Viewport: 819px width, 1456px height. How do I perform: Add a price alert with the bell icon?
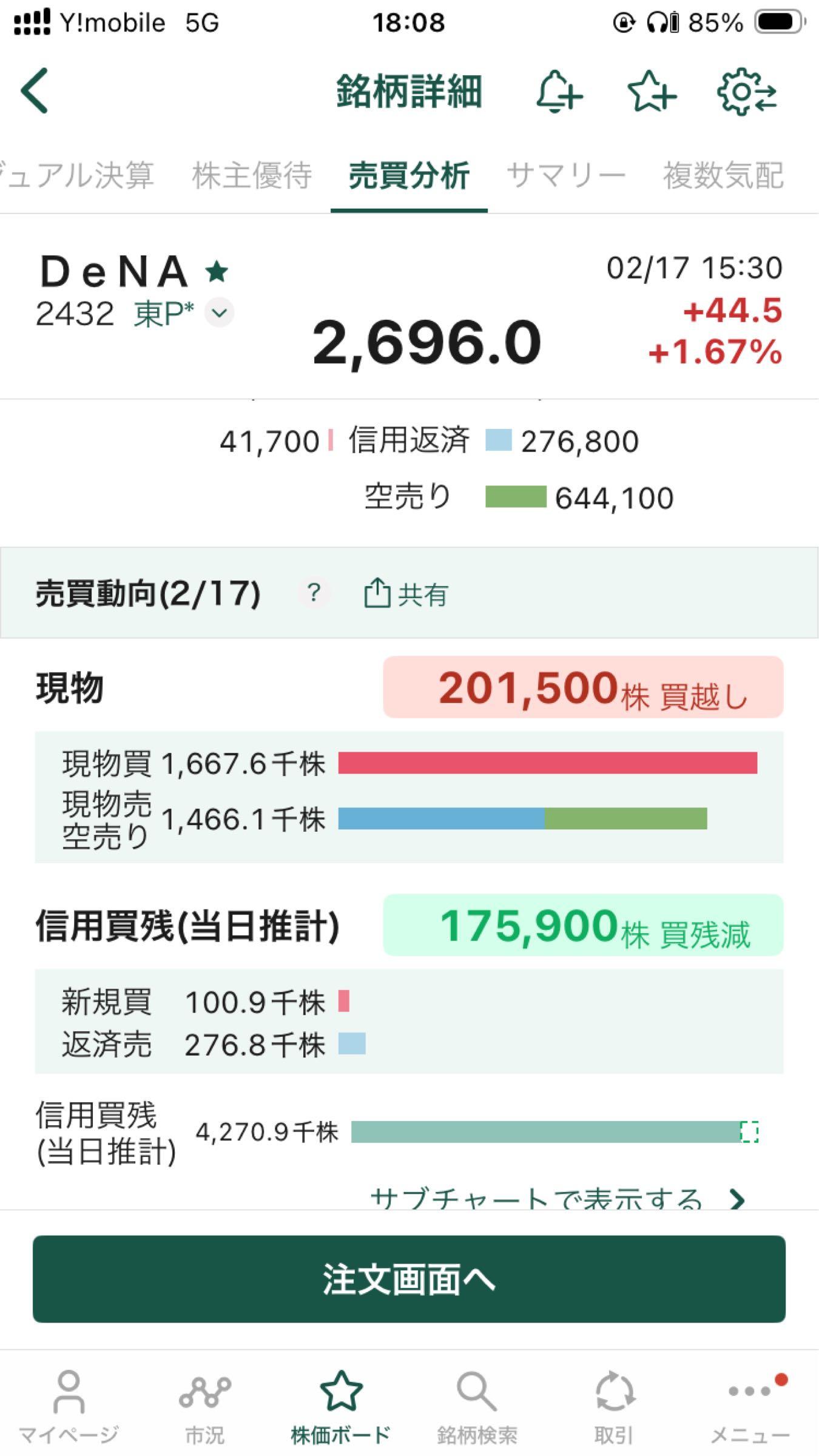[x=558, y=92]
